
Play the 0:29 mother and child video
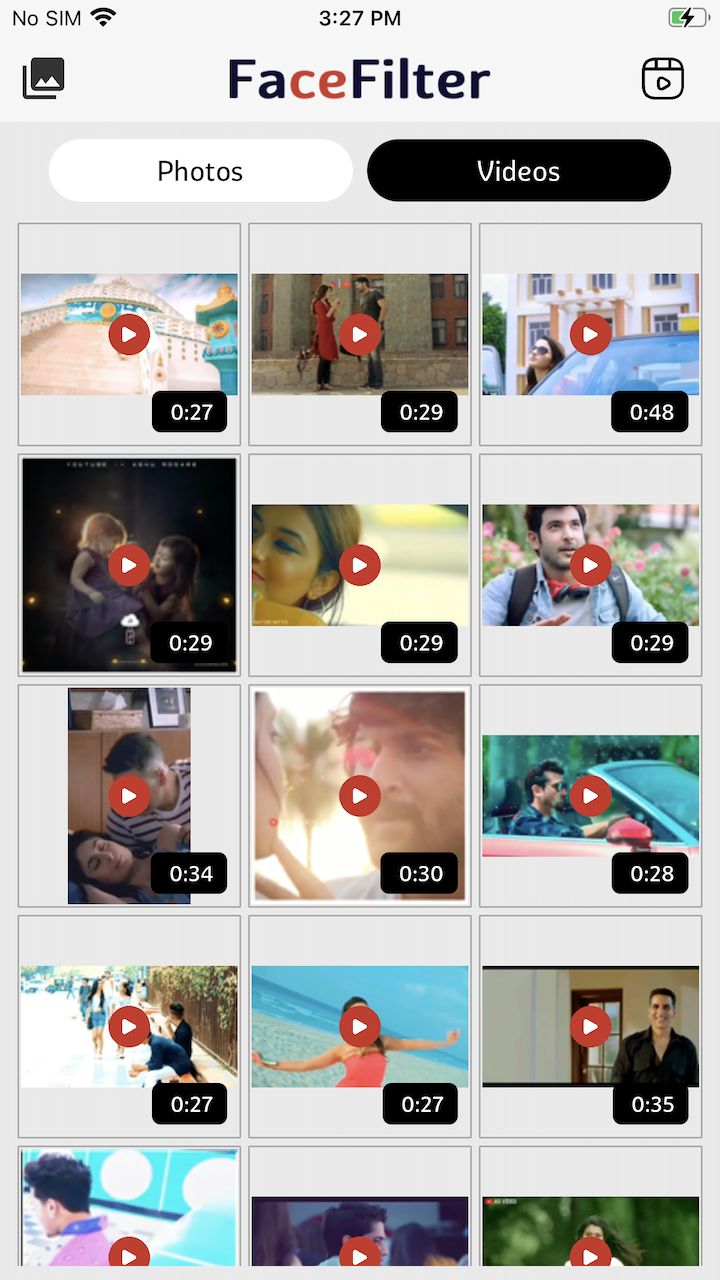point(129,565)
